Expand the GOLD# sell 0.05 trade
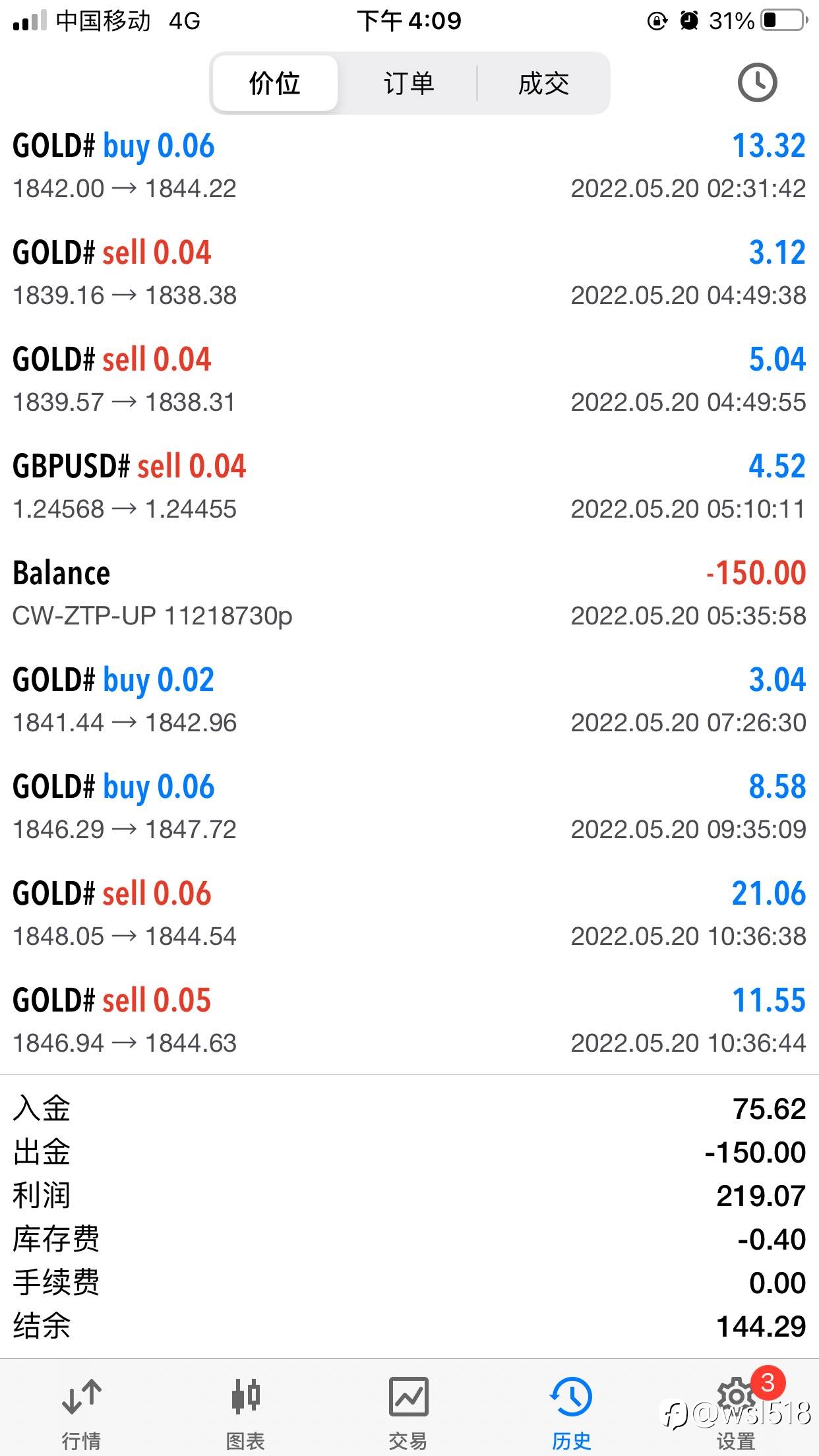 tap(409, 1021)
